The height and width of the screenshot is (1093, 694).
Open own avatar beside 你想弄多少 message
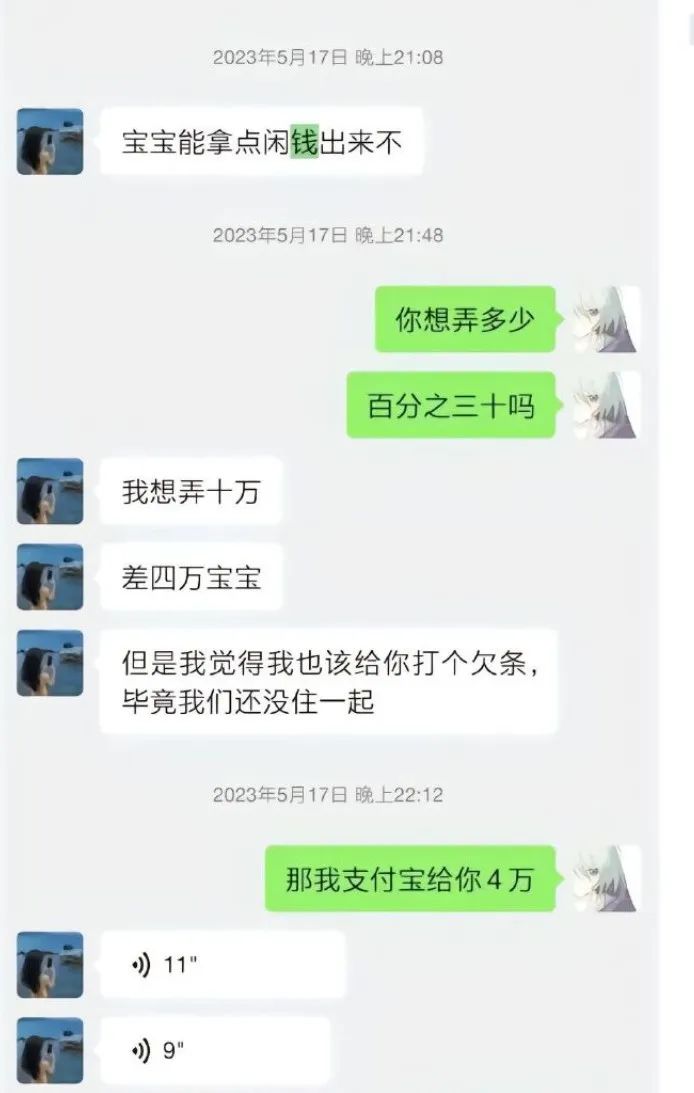tap(606, 320)
